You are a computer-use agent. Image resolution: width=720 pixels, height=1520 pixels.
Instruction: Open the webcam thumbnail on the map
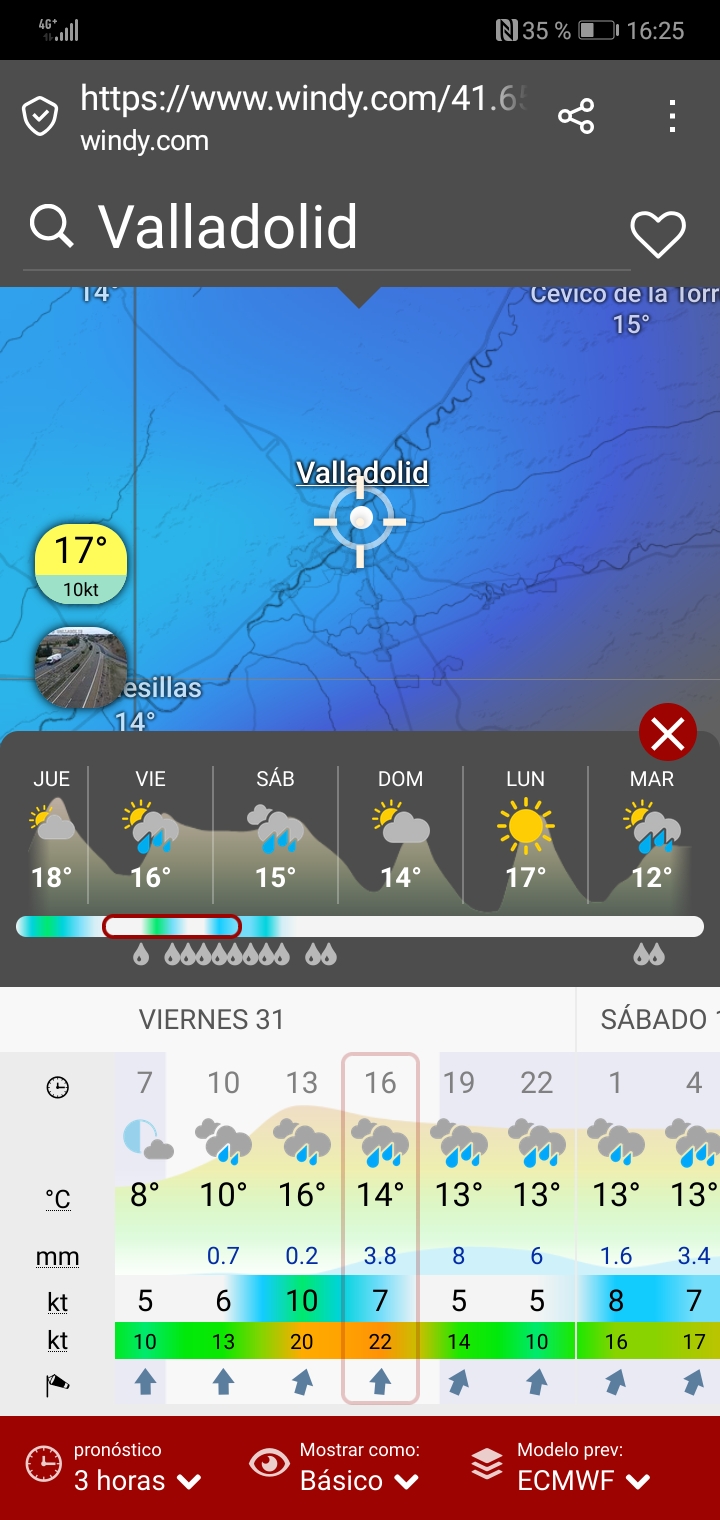[81, 667]
